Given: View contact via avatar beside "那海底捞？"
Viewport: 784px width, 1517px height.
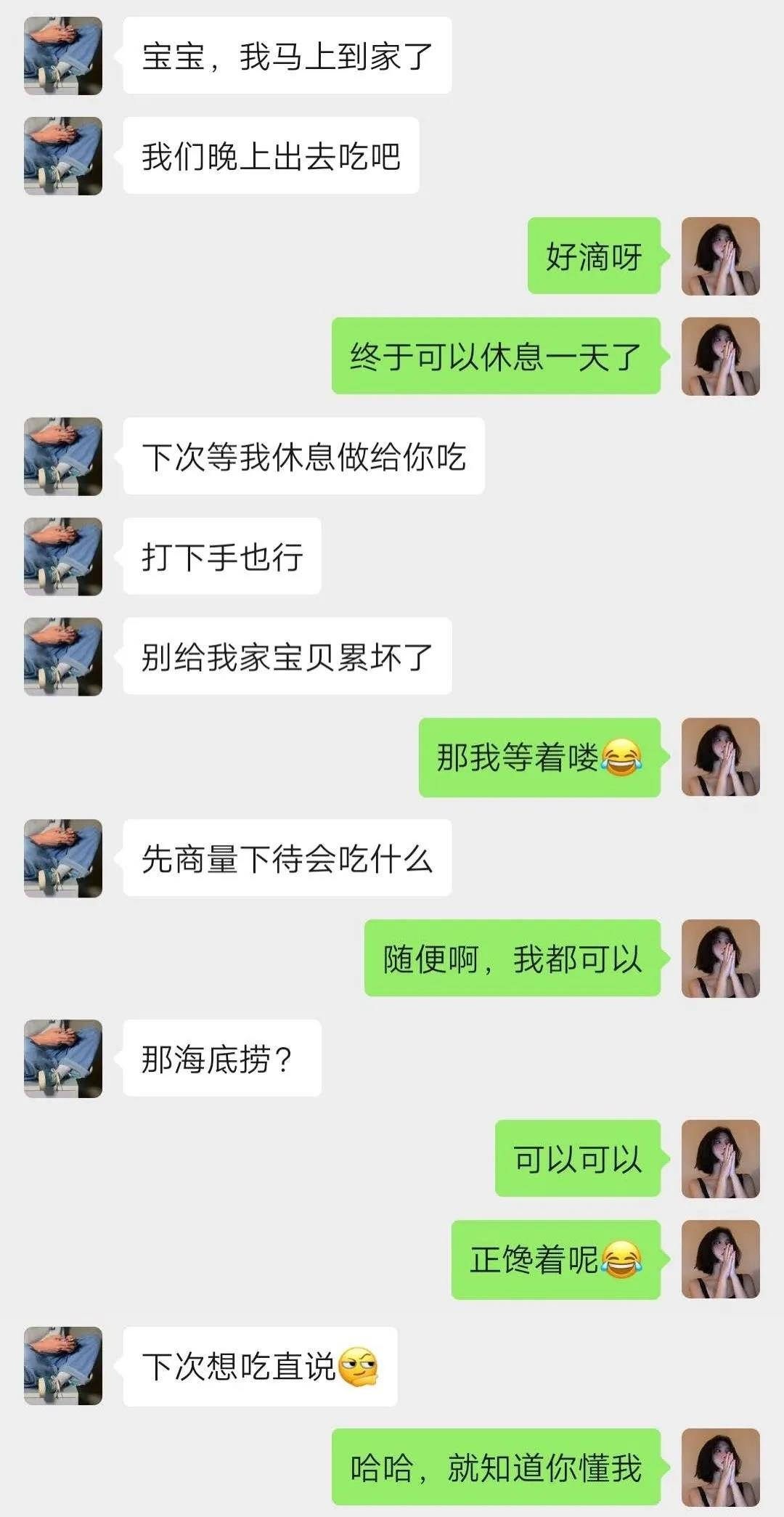Looking at the screenshot, I should coord(63,1059).
